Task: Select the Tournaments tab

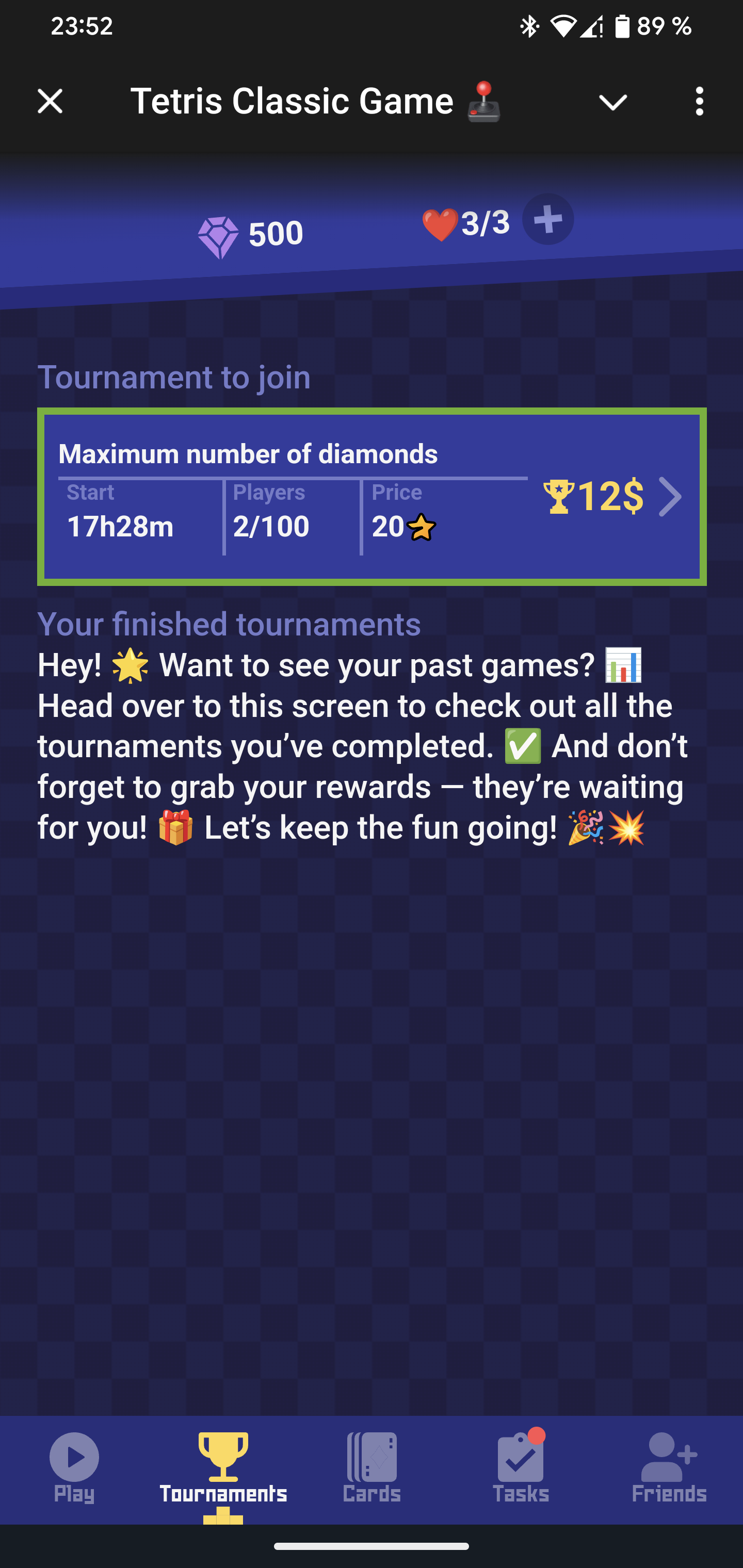Action: tap(223, 1468)
